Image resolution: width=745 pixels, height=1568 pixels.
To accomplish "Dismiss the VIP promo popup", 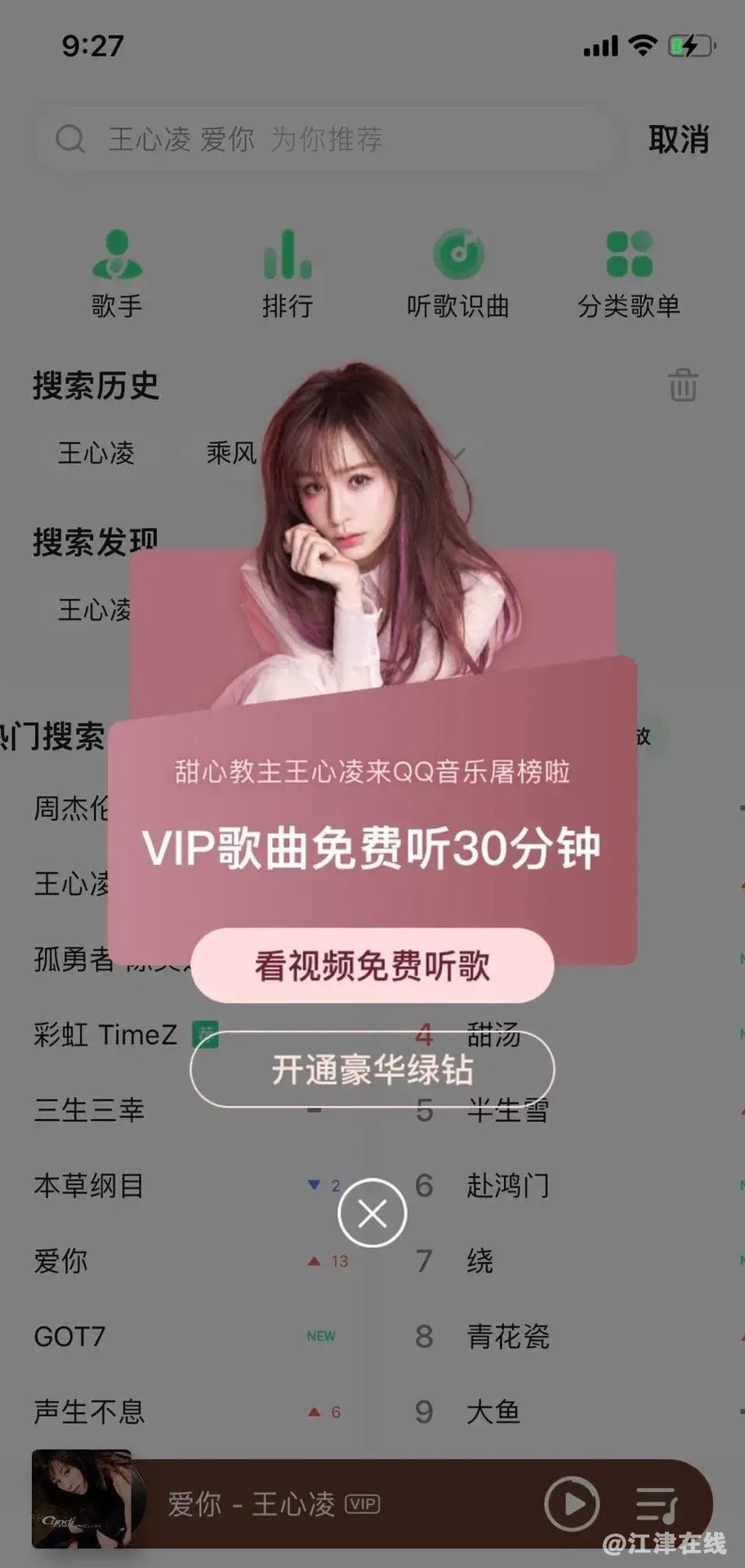I will [x=372, y=1214].
